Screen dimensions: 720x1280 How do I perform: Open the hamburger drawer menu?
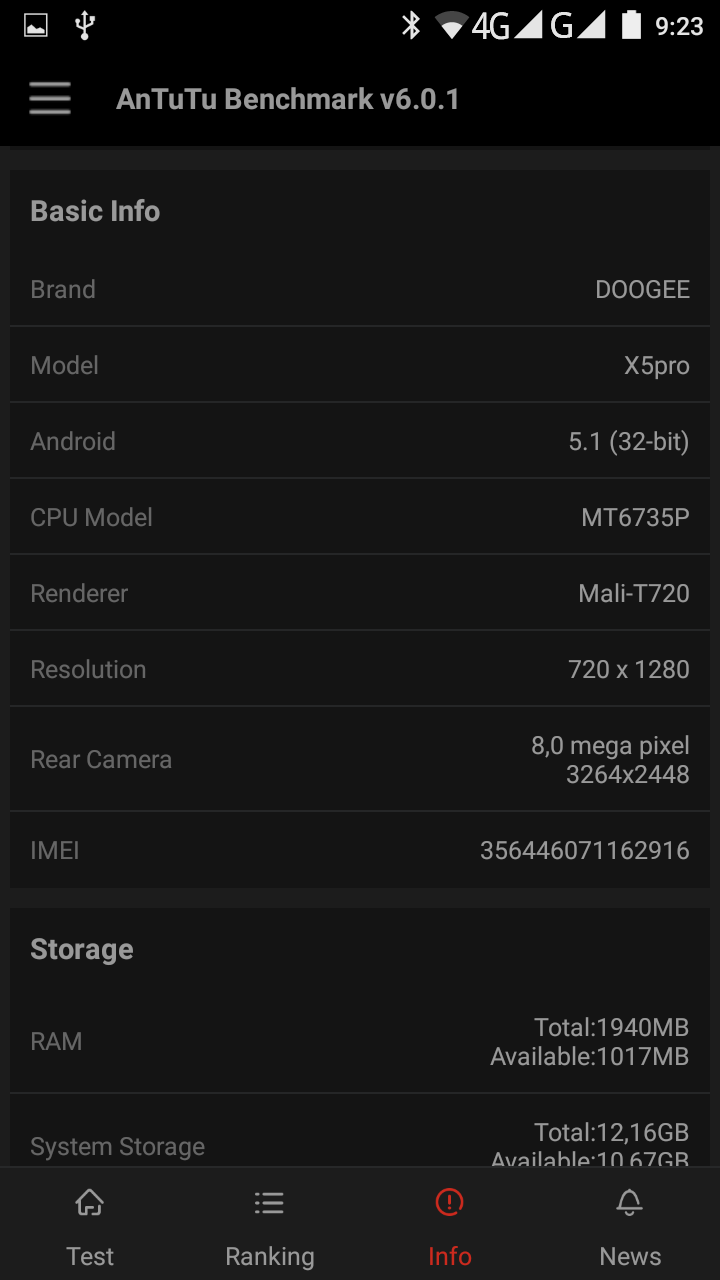point(50,99)
